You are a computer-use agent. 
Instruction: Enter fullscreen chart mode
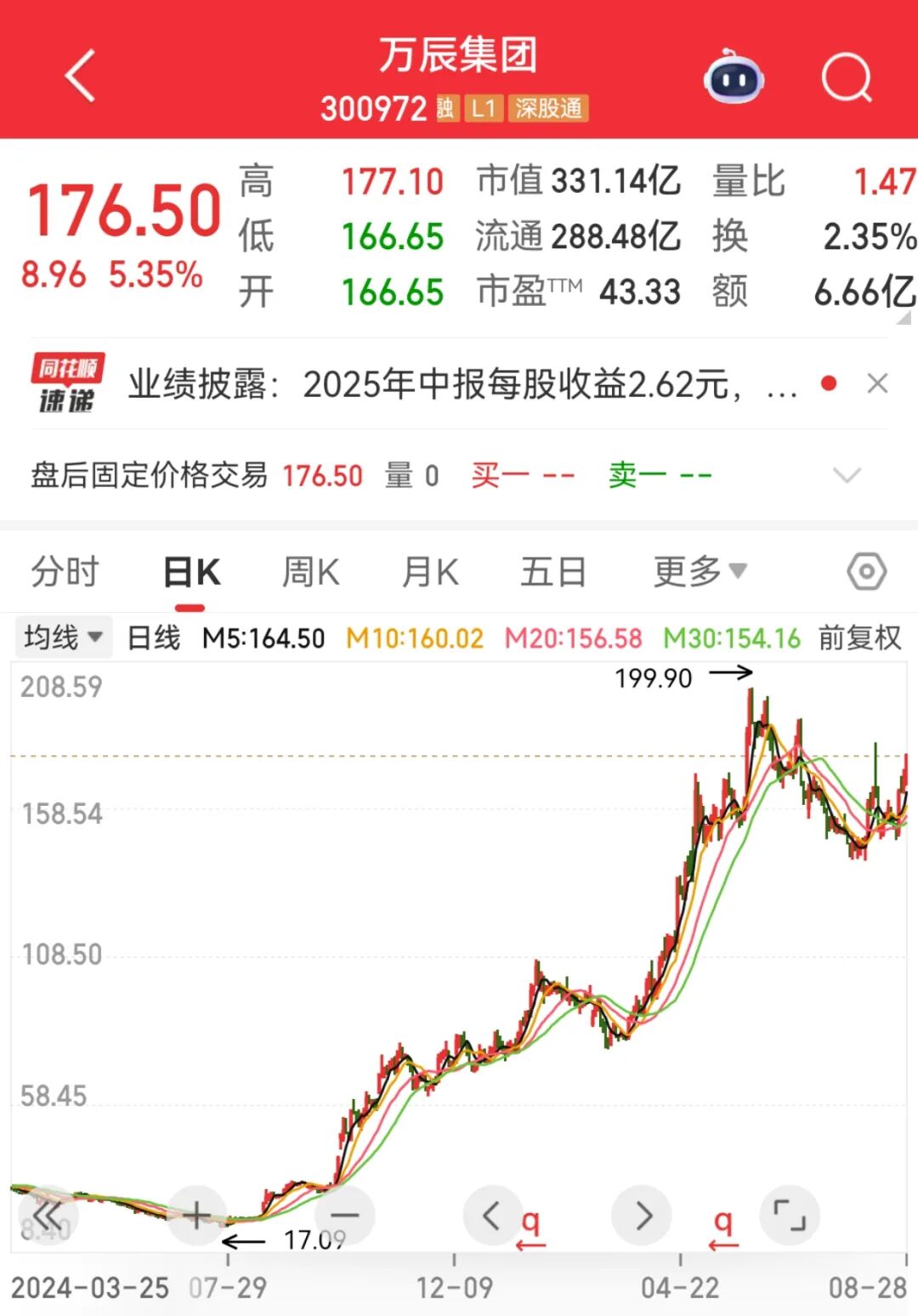[x=790, y=1216]
